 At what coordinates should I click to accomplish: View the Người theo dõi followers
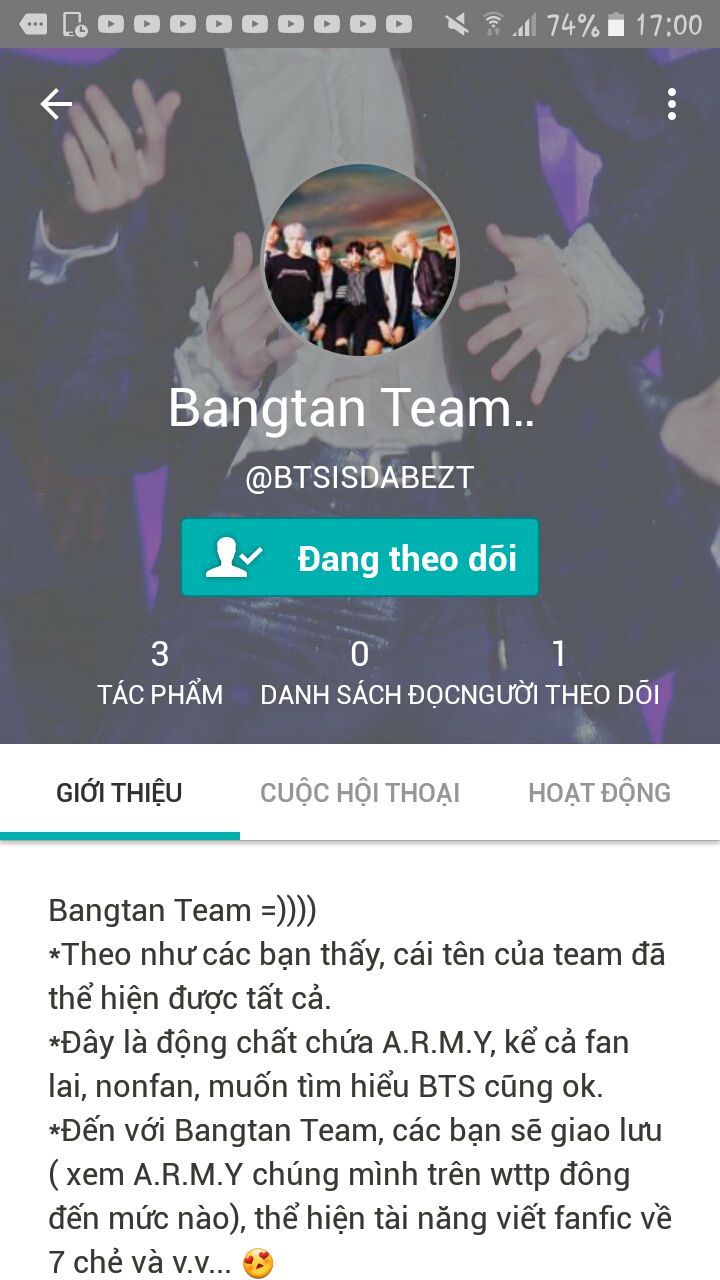point(560,674)
